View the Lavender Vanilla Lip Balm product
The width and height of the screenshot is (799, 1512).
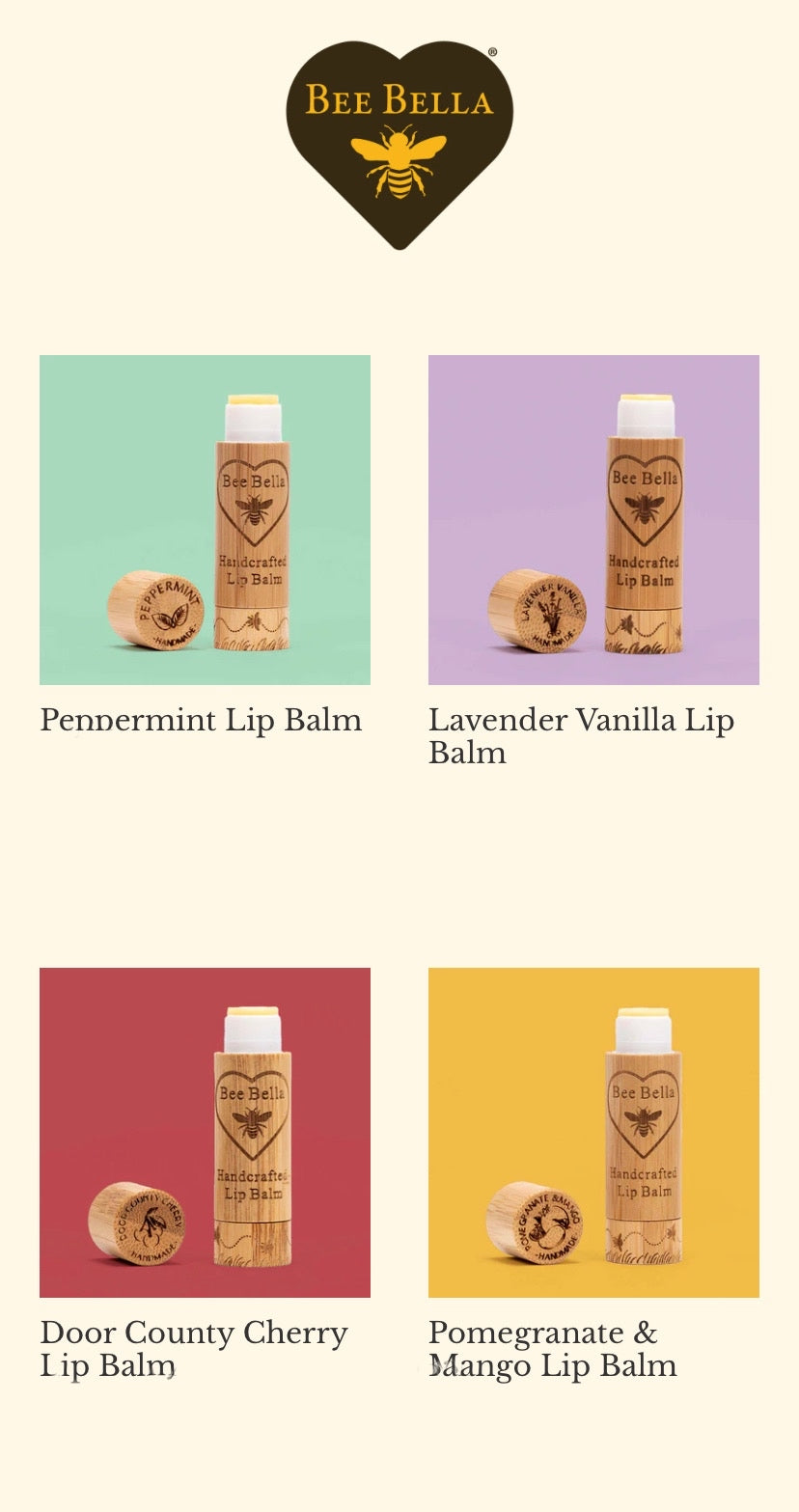[x=593, y=520]
